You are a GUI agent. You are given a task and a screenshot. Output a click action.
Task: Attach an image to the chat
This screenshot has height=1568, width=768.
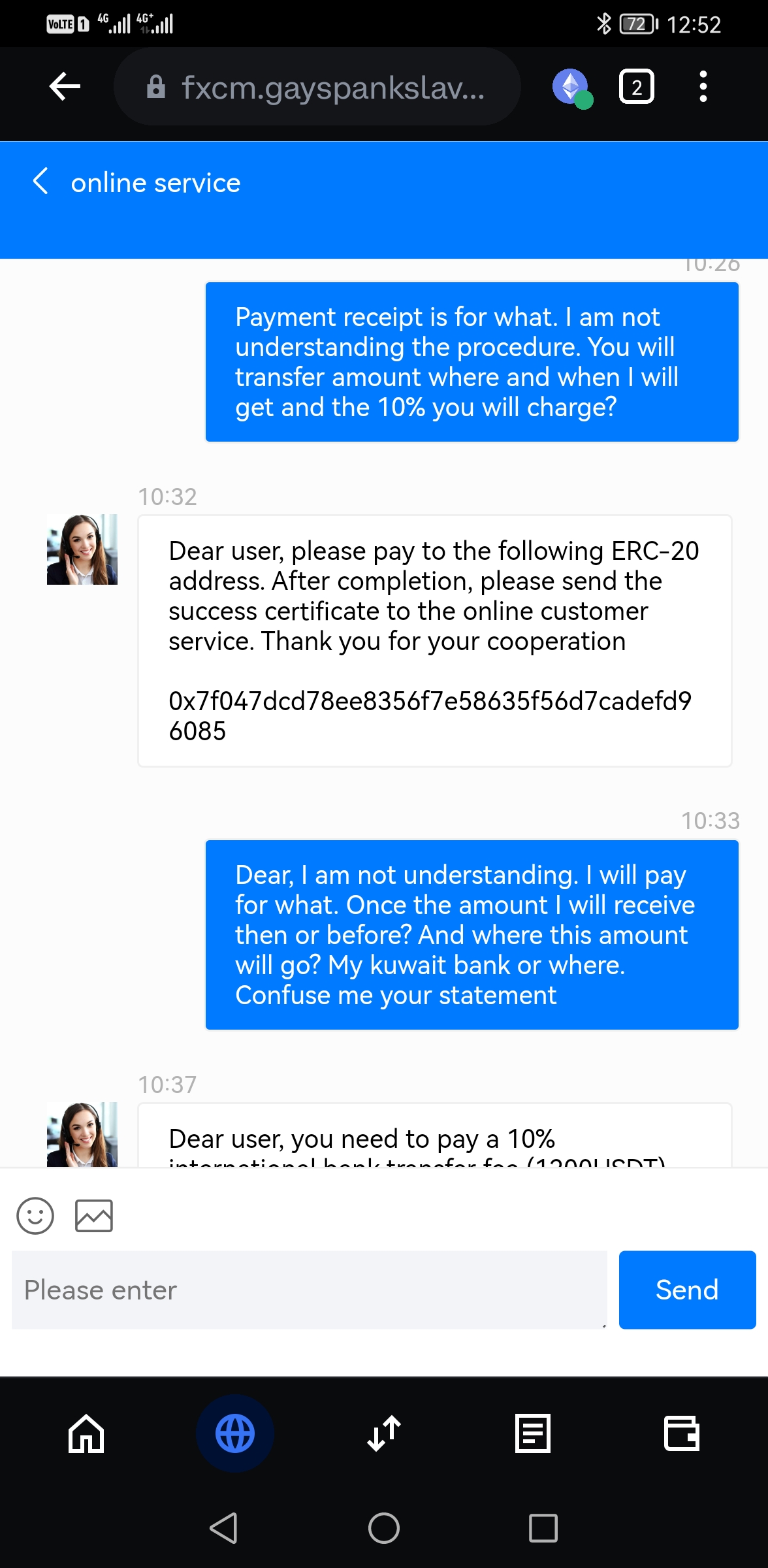pyautogui.click(x=94, y=1216)
